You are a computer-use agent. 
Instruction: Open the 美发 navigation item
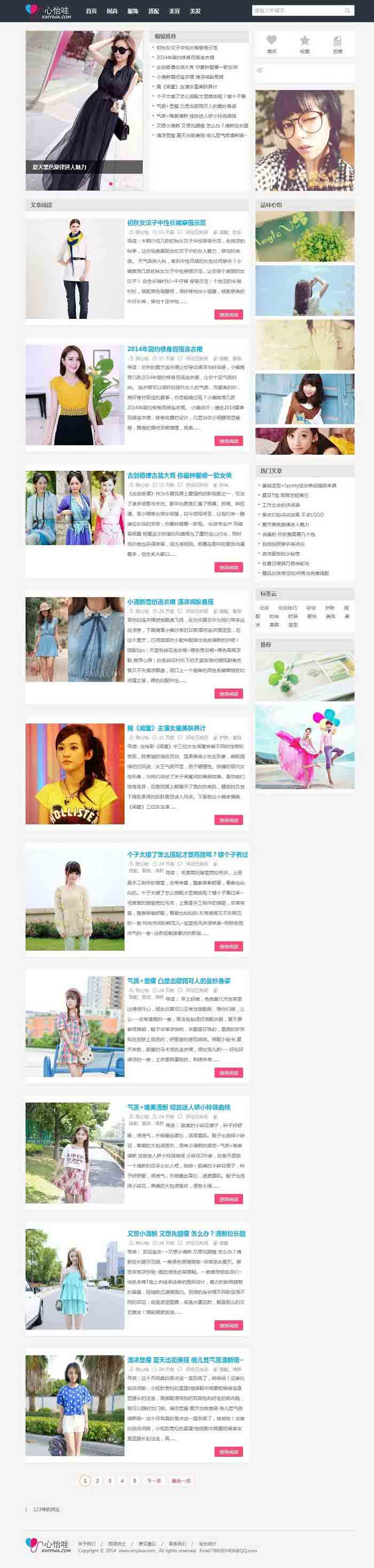pos(194,11)
